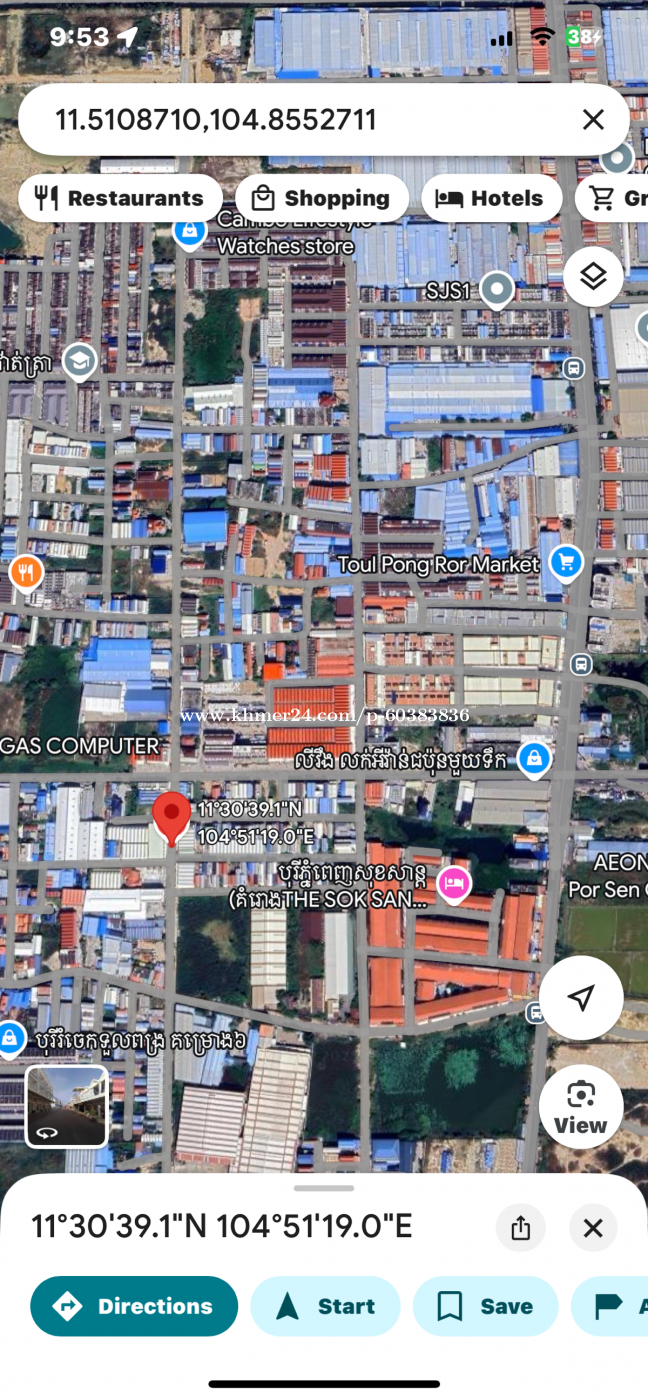The width and height of the screenshot is (648, 1400).
Task: Select the Shopping chip
Action: 321,198
